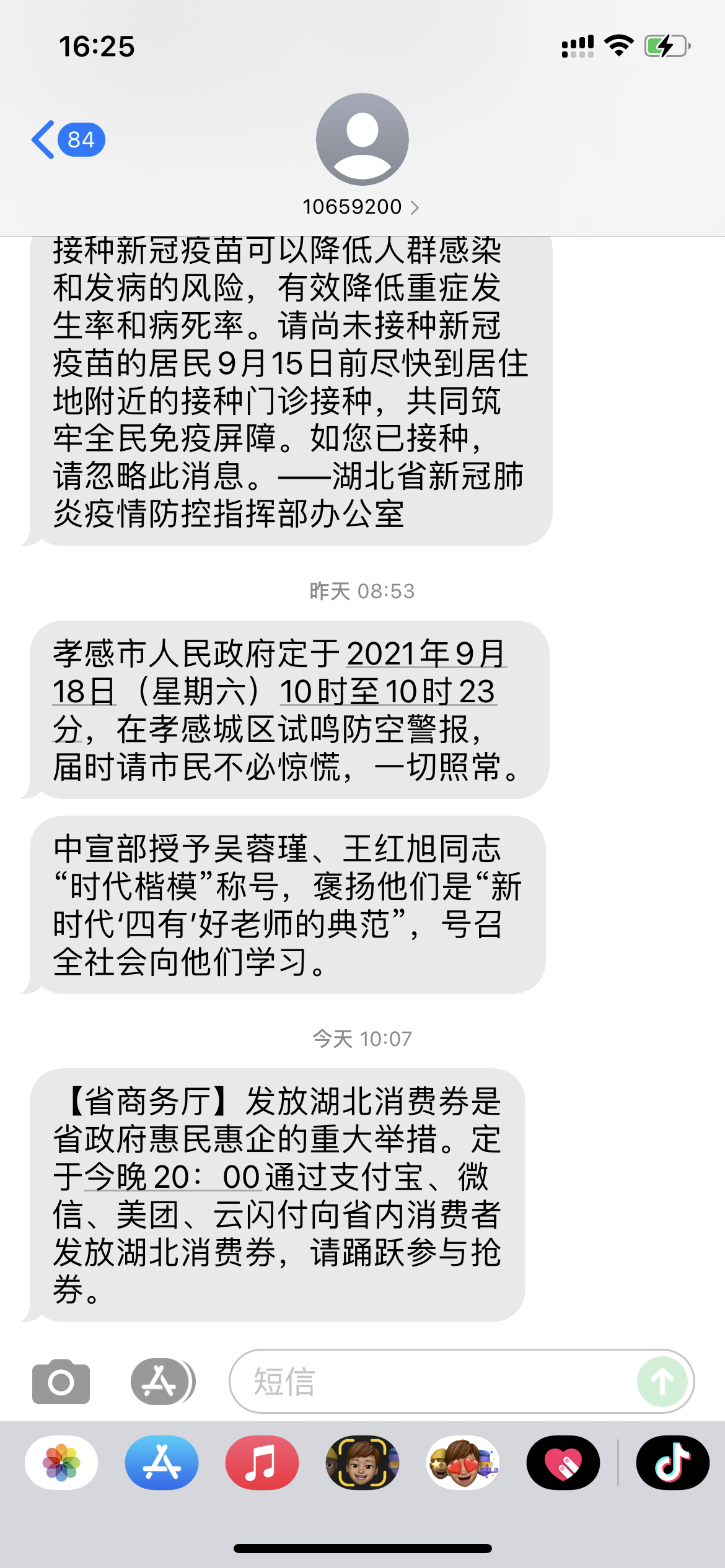Open the underlined 10时至10时23分 time link
725x1568 pixels.
tap(387, 692)
